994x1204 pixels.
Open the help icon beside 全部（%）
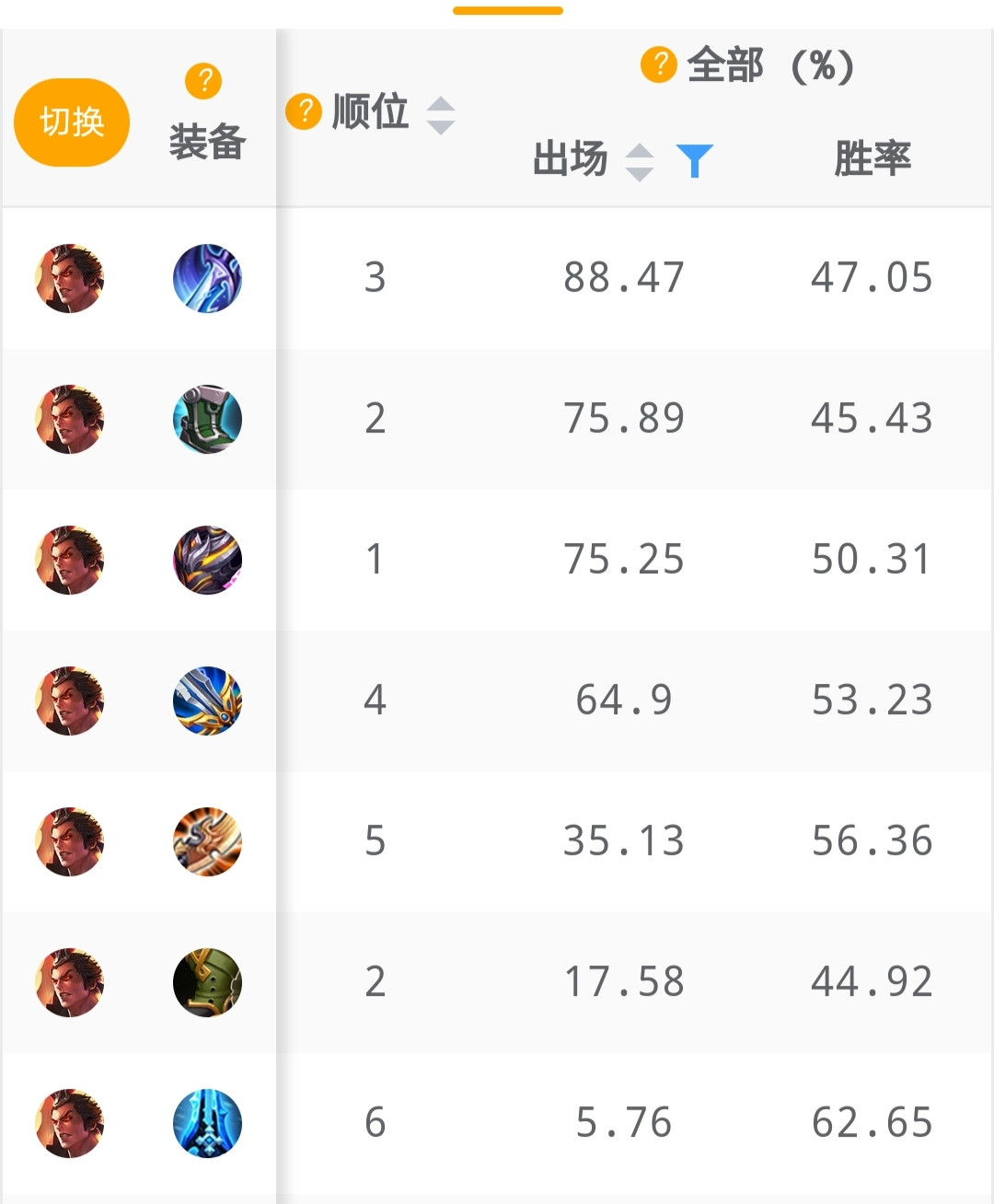pos(659,64)
